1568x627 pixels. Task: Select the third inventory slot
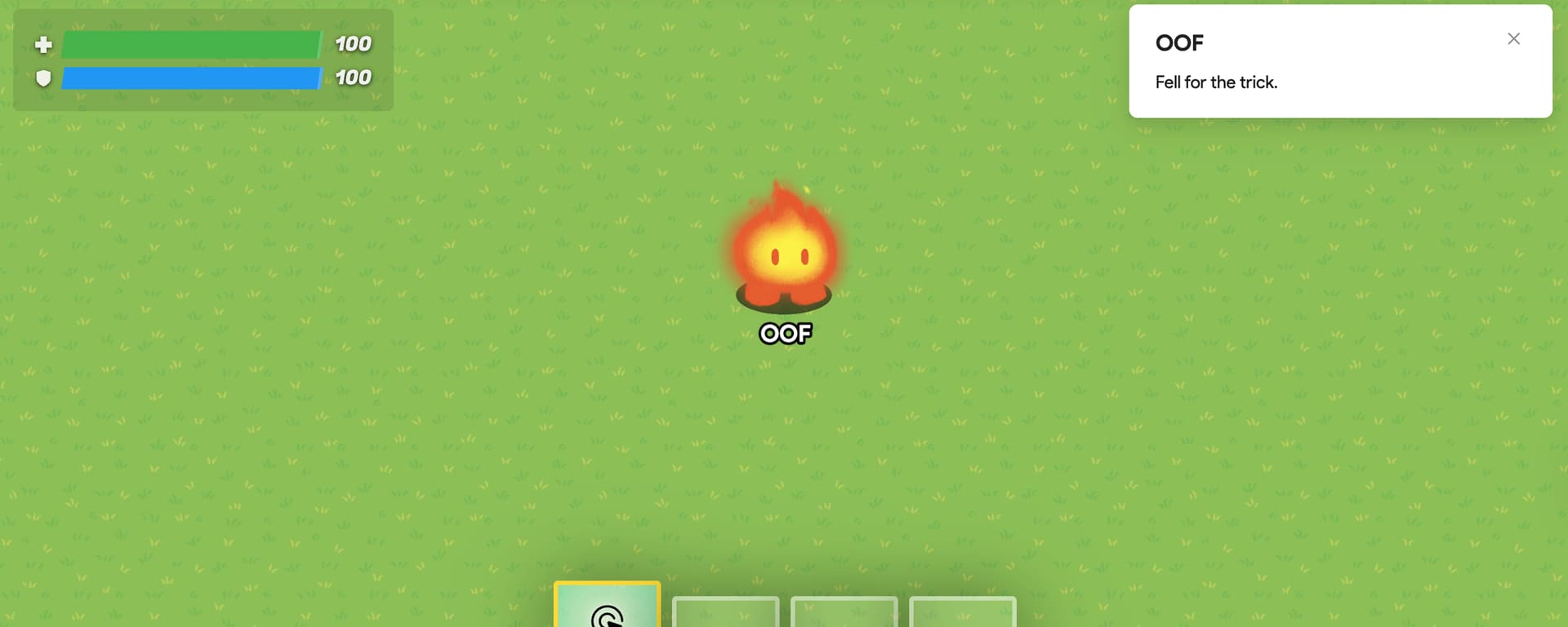pyautogui.click(x=844, y=612)
